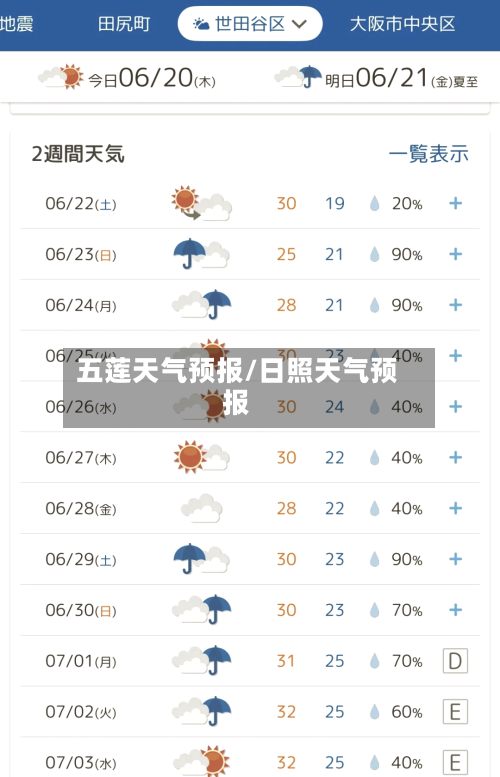
Task: Open the 地震 tab
Action: click(16, 24)
